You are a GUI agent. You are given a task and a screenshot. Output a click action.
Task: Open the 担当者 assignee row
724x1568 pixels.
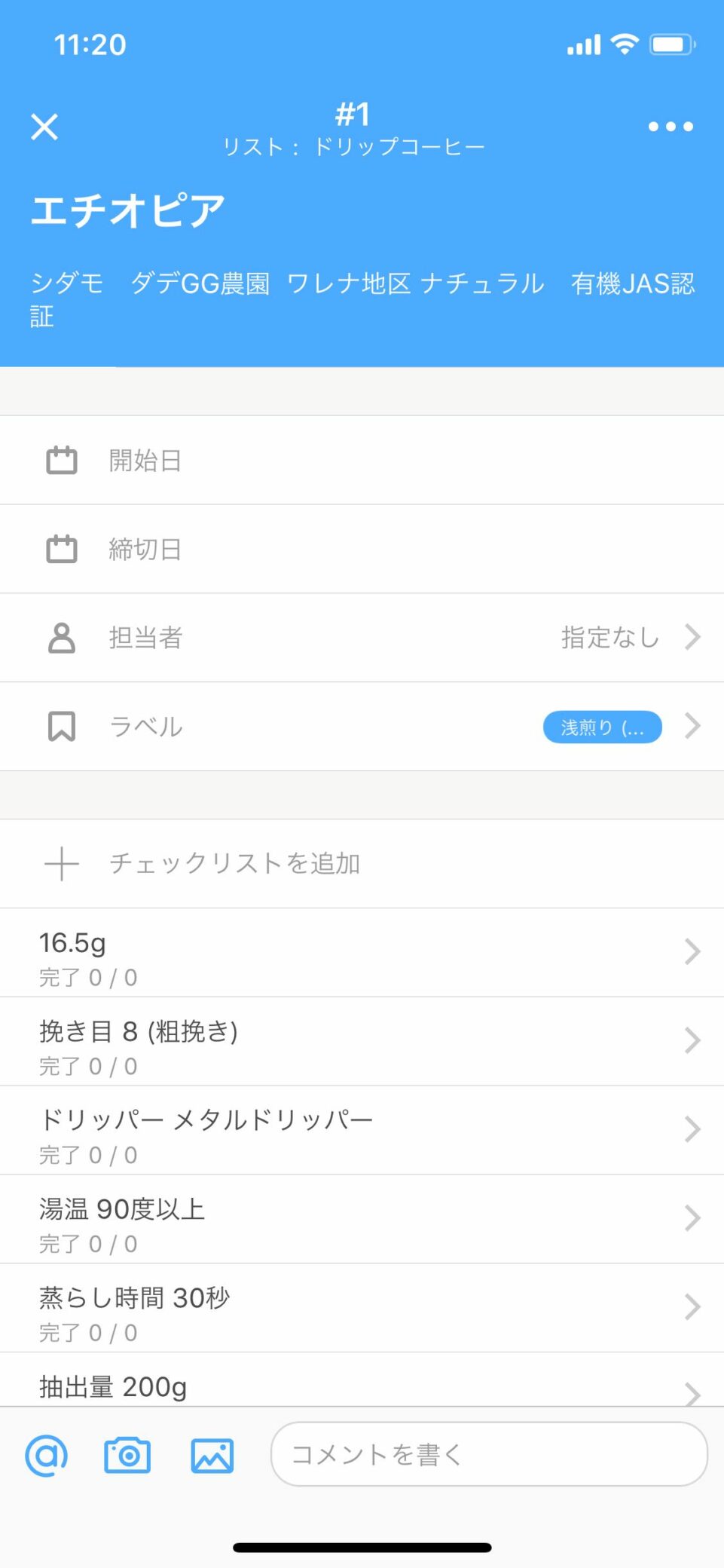362,638
